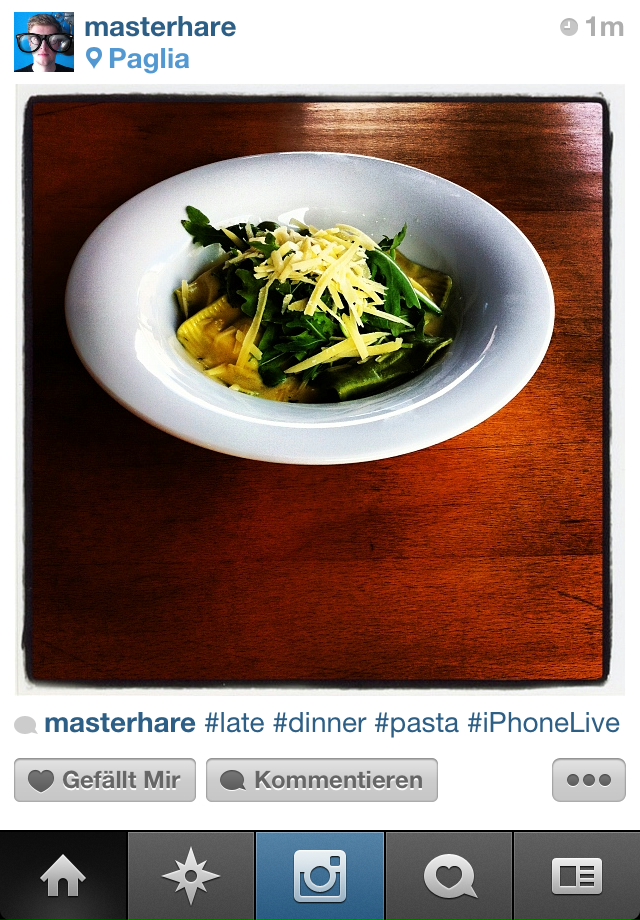Screen dimensions: 640x920
Task: Switch to the News heart-bubble tab
Action: tap(449, 876)
